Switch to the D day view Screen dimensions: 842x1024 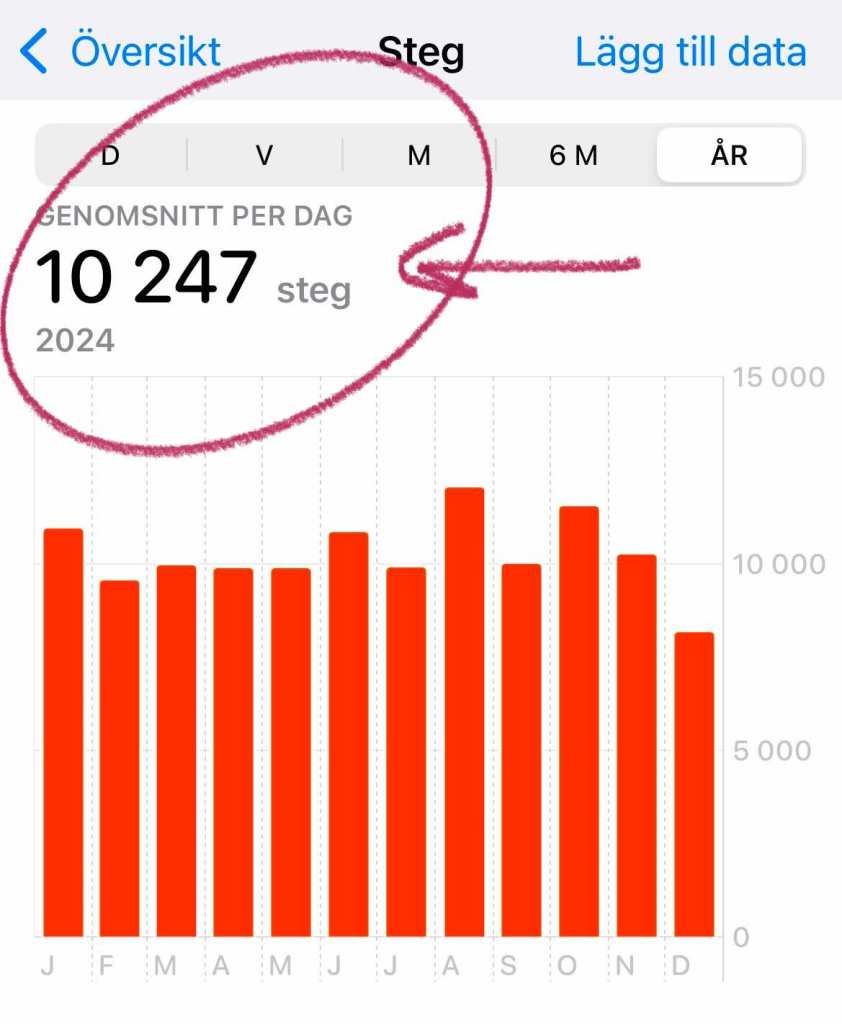pos(111,156)
